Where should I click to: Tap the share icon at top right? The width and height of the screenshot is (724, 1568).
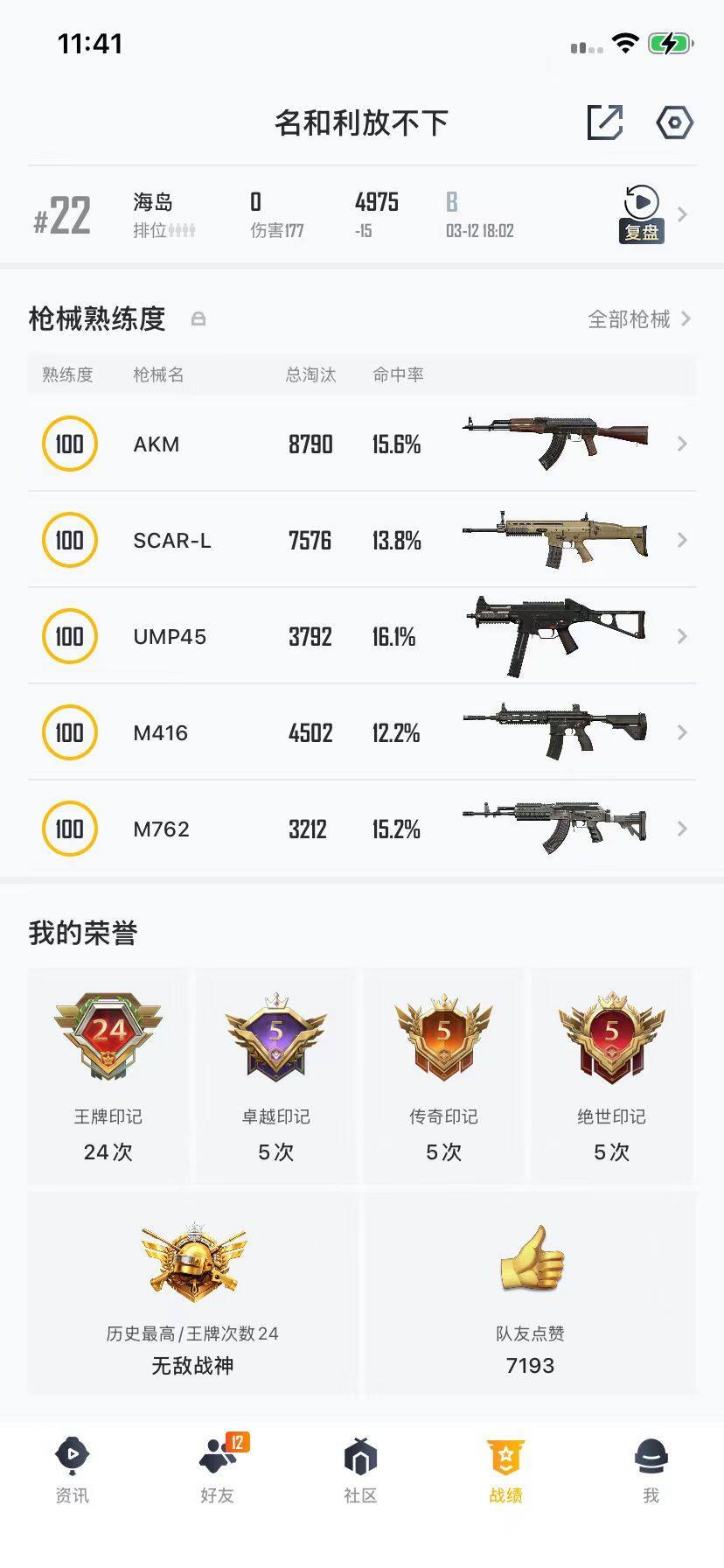click(607, 122)
